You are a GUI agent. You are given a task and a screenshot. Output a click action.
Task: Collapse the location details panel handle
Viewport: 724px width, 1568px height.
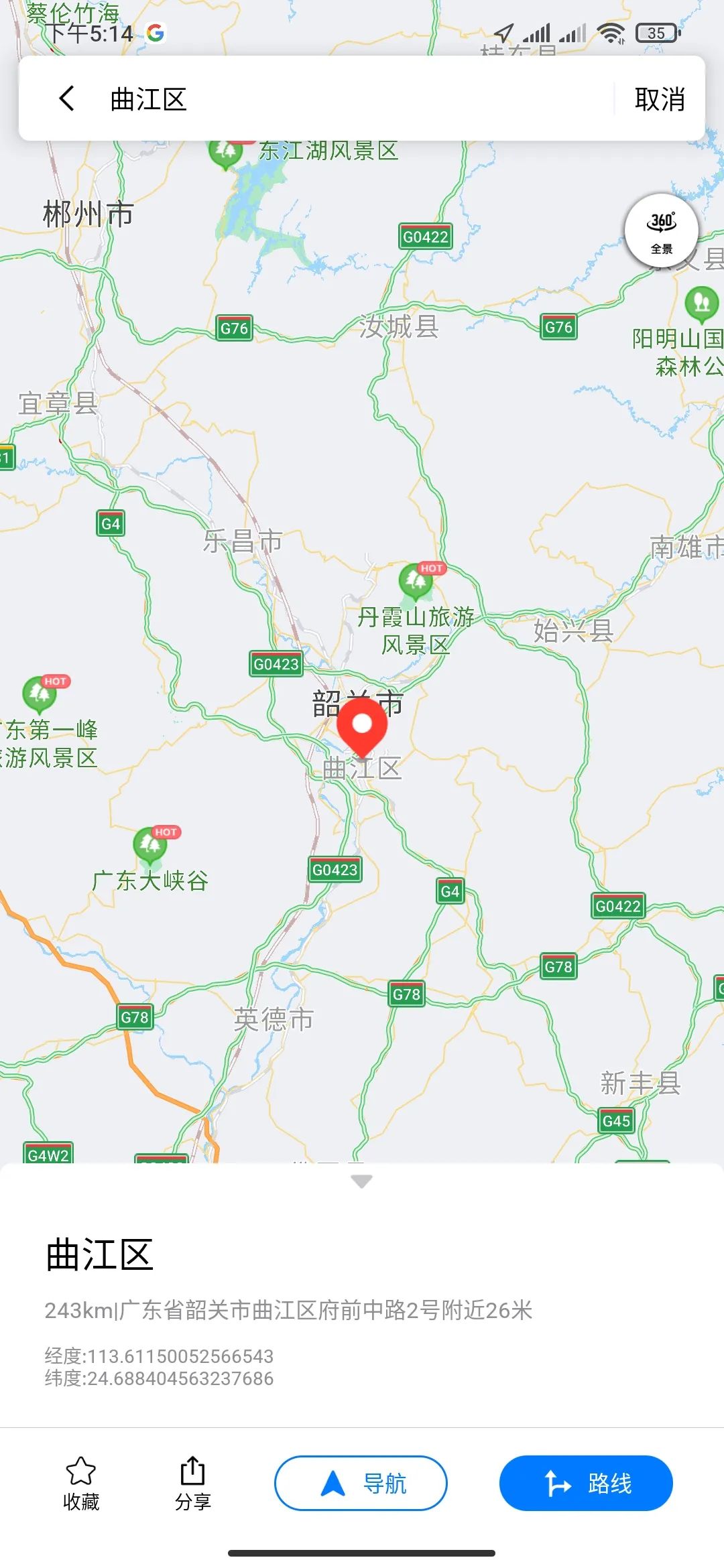(361, 1181)
